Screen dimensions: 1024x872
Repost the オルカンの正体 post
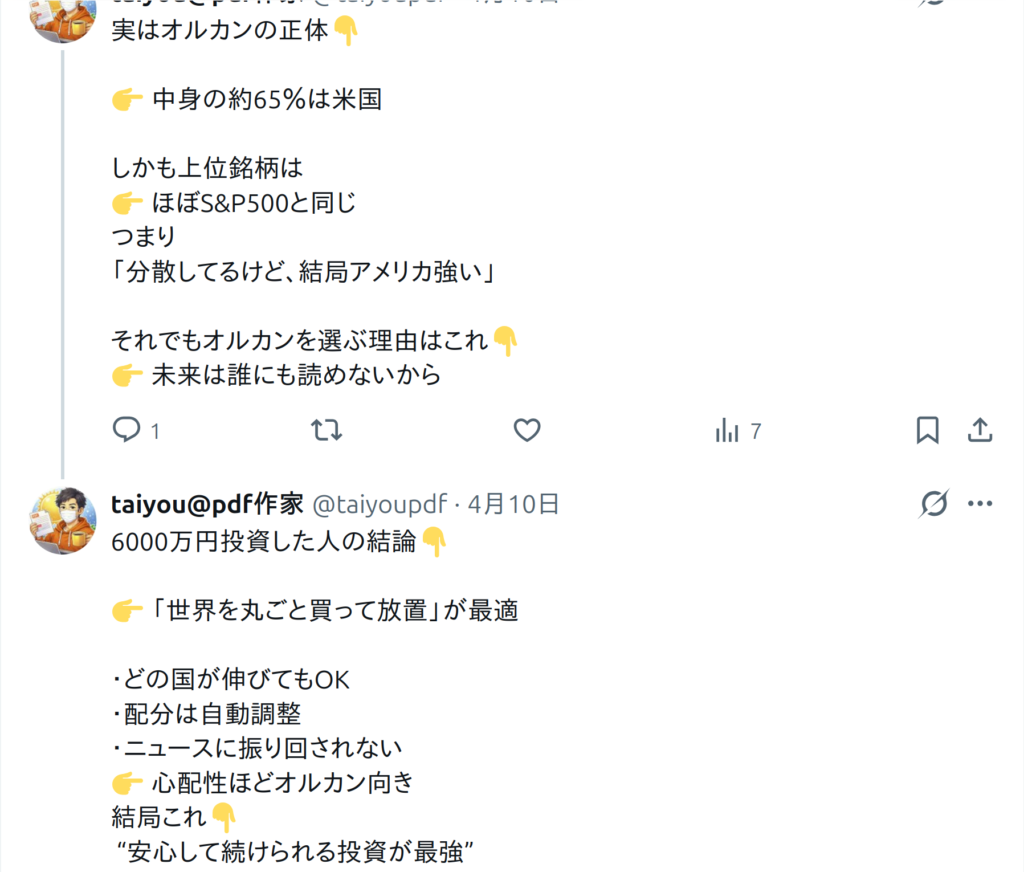[326, 430]
